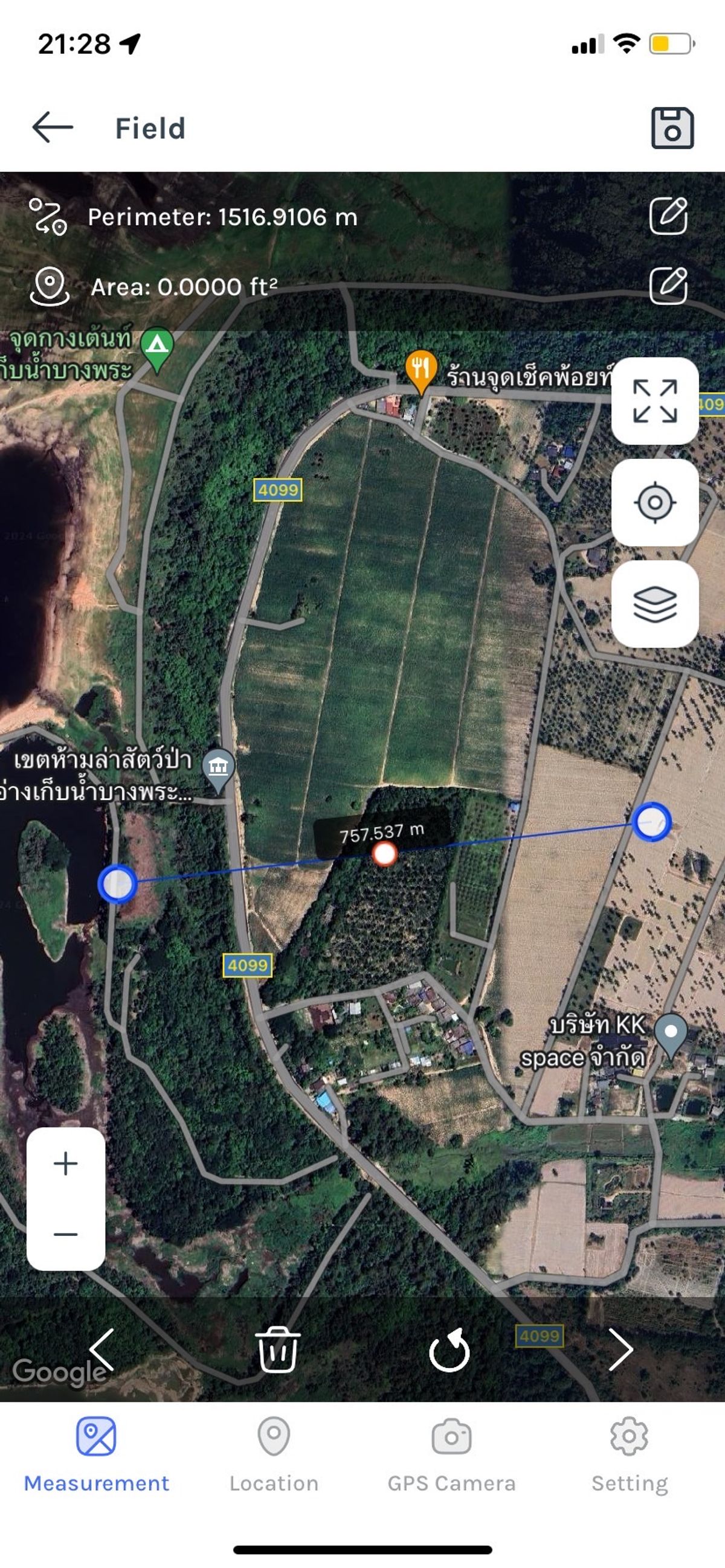Zoom in on the map
The height and width of the screenshot is (1568, 725).
[x=66, y=1165]
